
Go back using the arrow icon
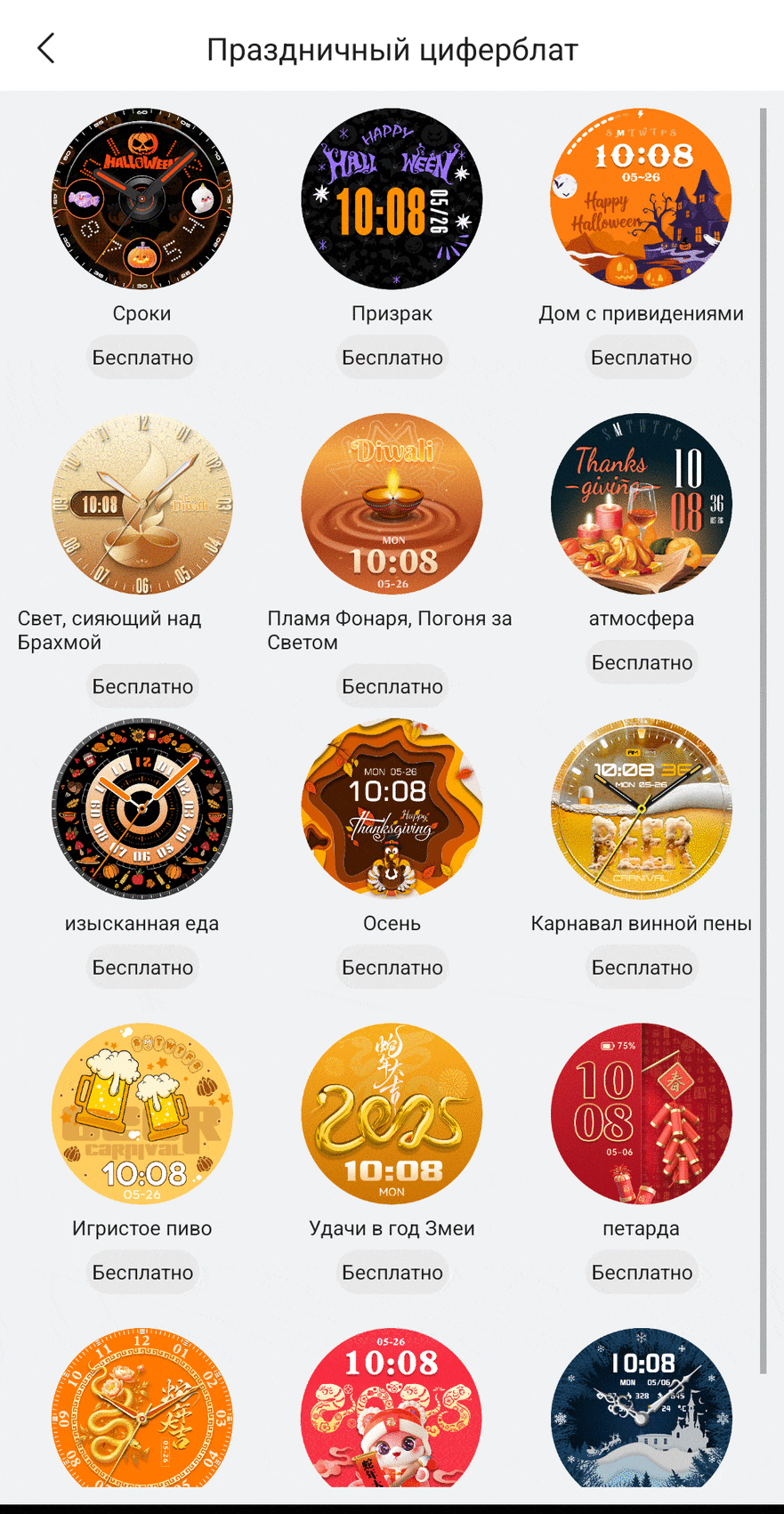[46, 48]
